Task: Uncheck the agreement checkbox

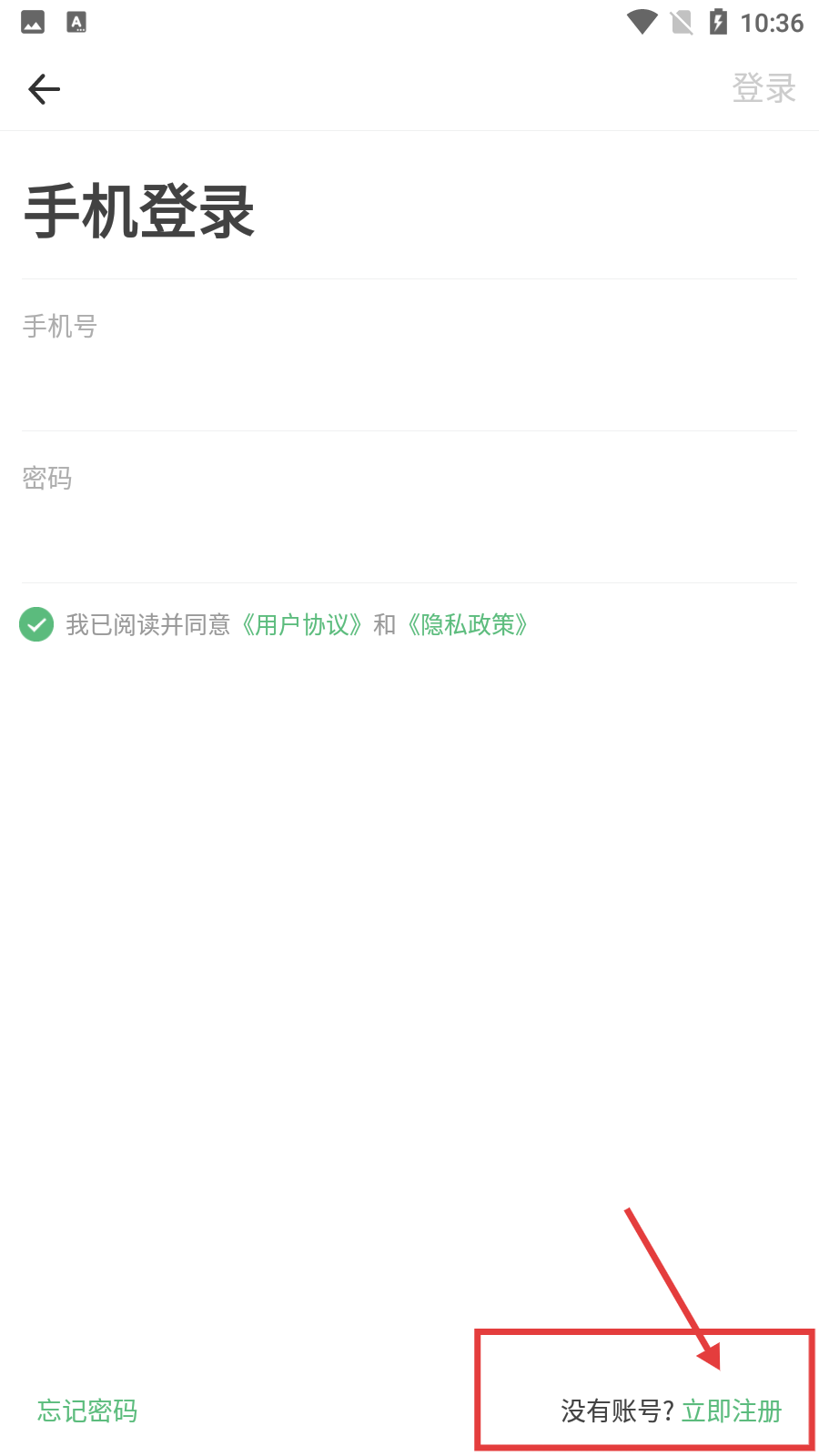Action: click(x=36, y=624)
